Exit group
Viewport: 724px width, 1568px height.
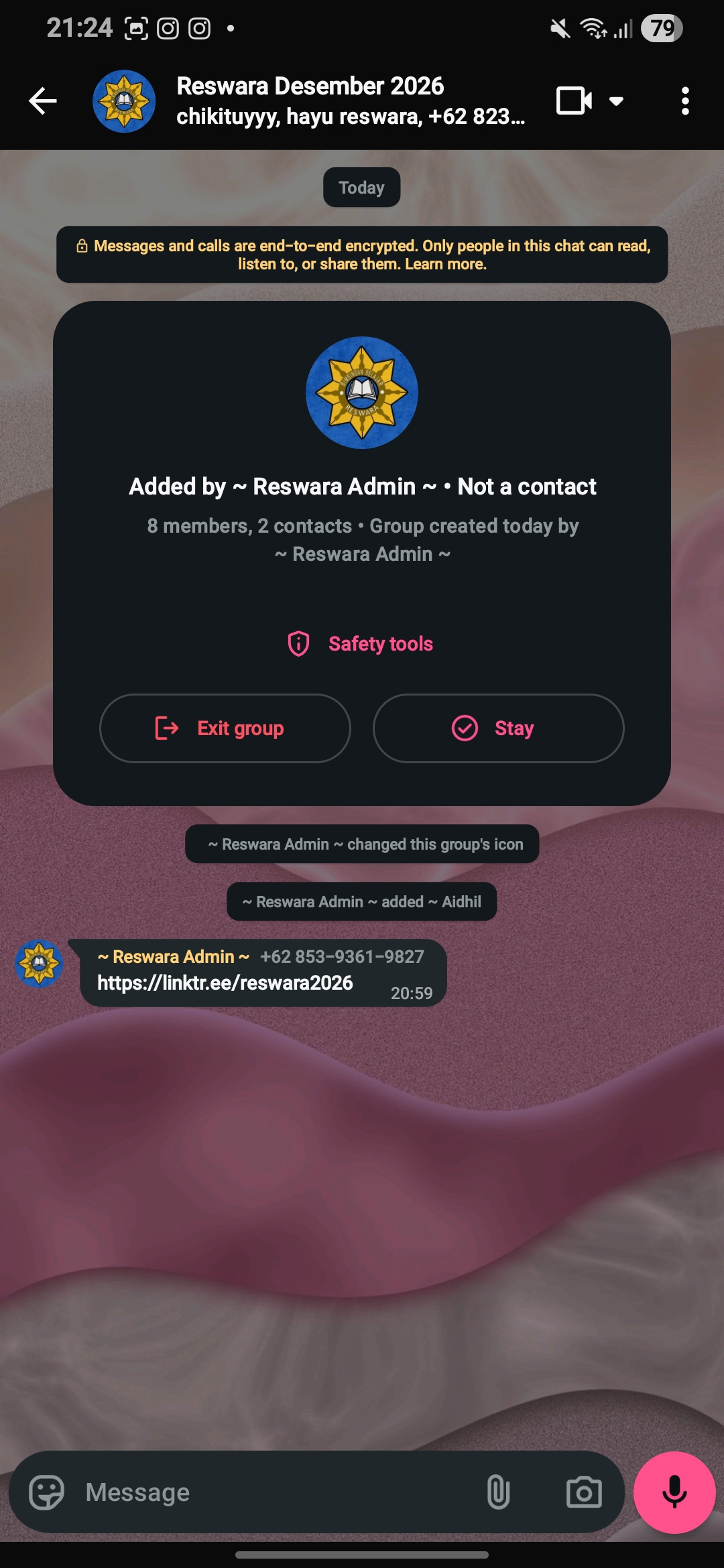point(225,728)
